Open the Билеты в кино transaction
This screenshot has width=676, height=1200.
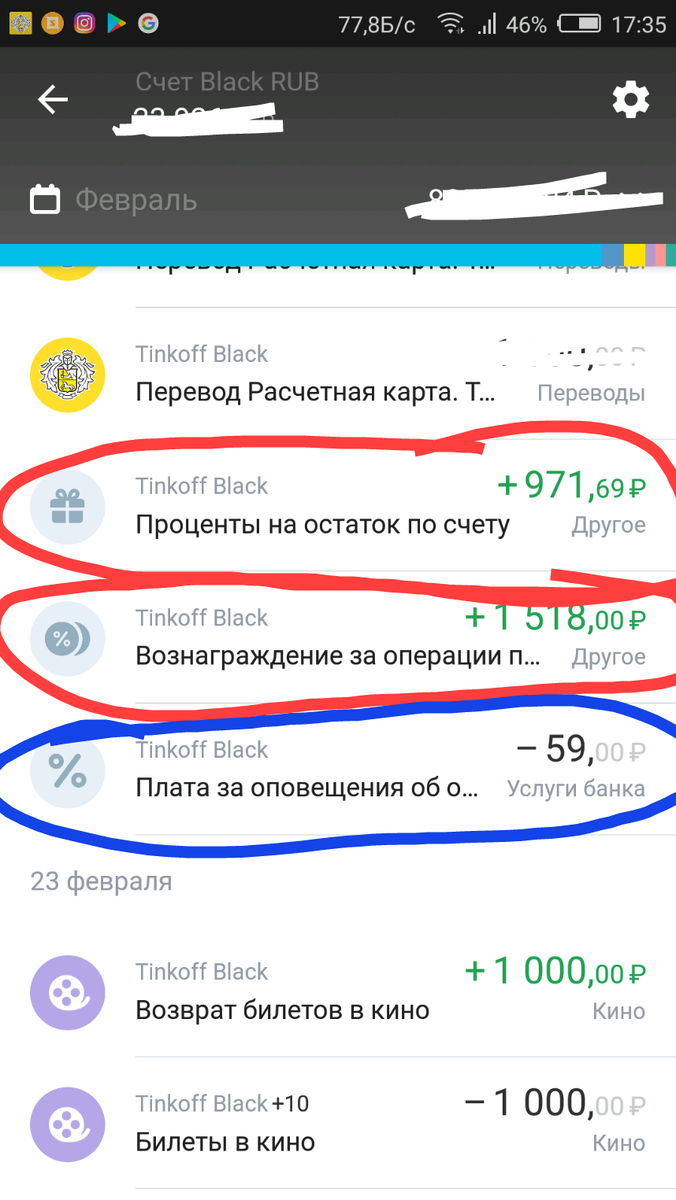338,1123
